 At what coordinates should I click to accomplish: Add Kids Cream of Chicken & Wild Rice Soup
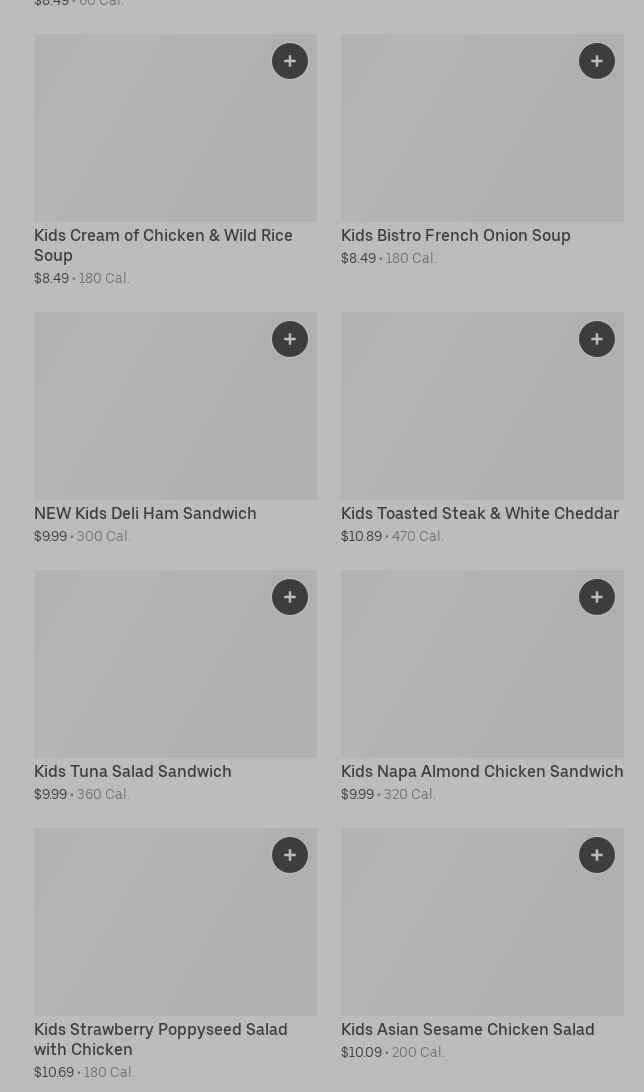tap(290, 61)
